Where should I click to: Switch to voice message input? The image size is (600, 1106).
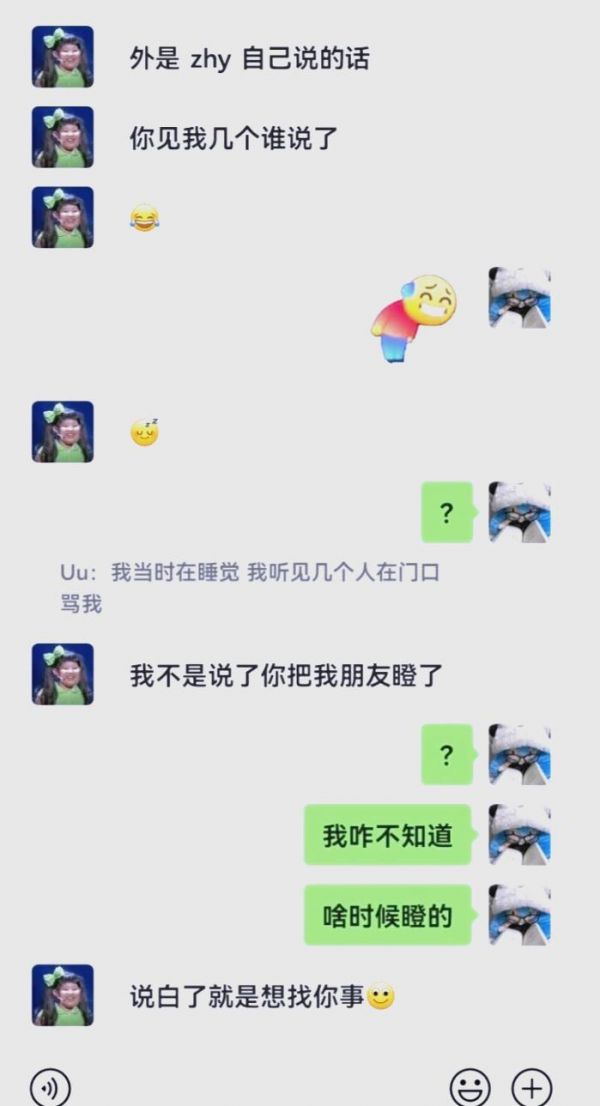click(x=50, y=1086)
